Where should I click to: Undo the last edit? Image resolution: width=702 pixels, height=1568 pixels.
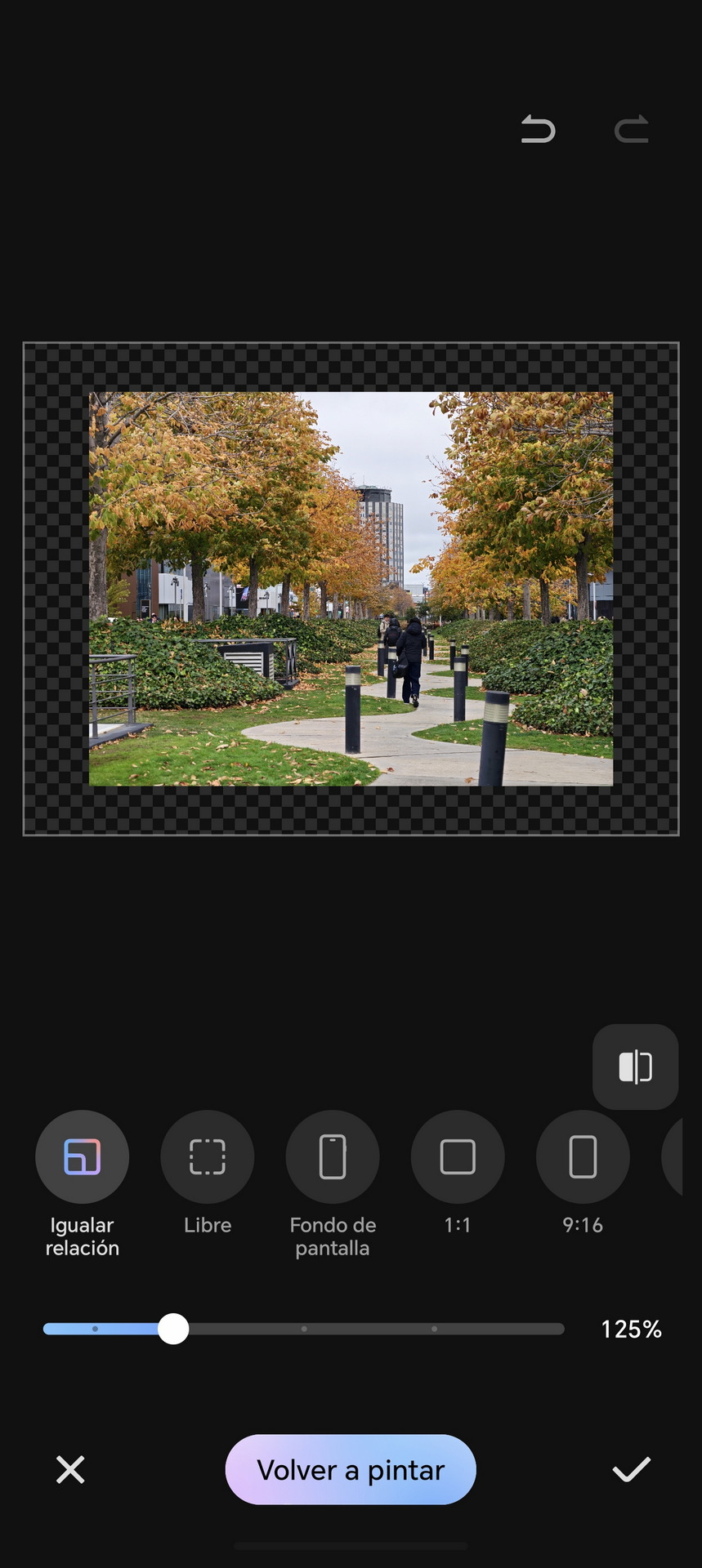click(x=538, y=130)
